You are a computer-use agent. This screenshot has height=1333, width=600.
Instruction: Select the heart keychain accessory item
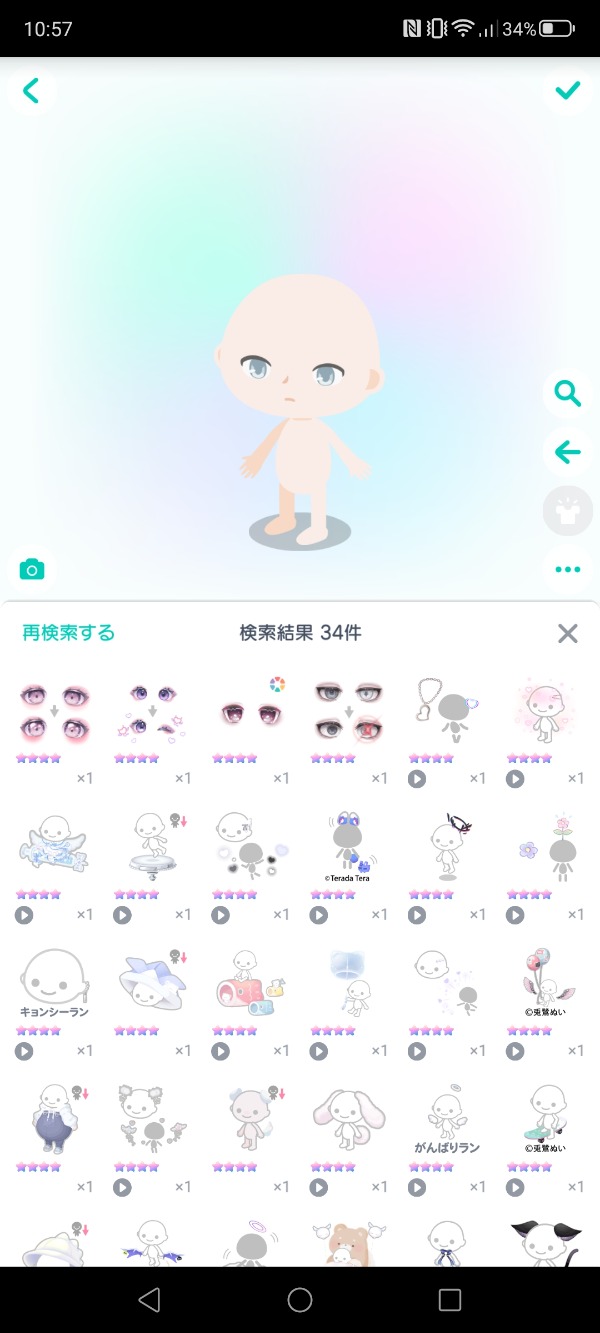click(x=446, y=710)
